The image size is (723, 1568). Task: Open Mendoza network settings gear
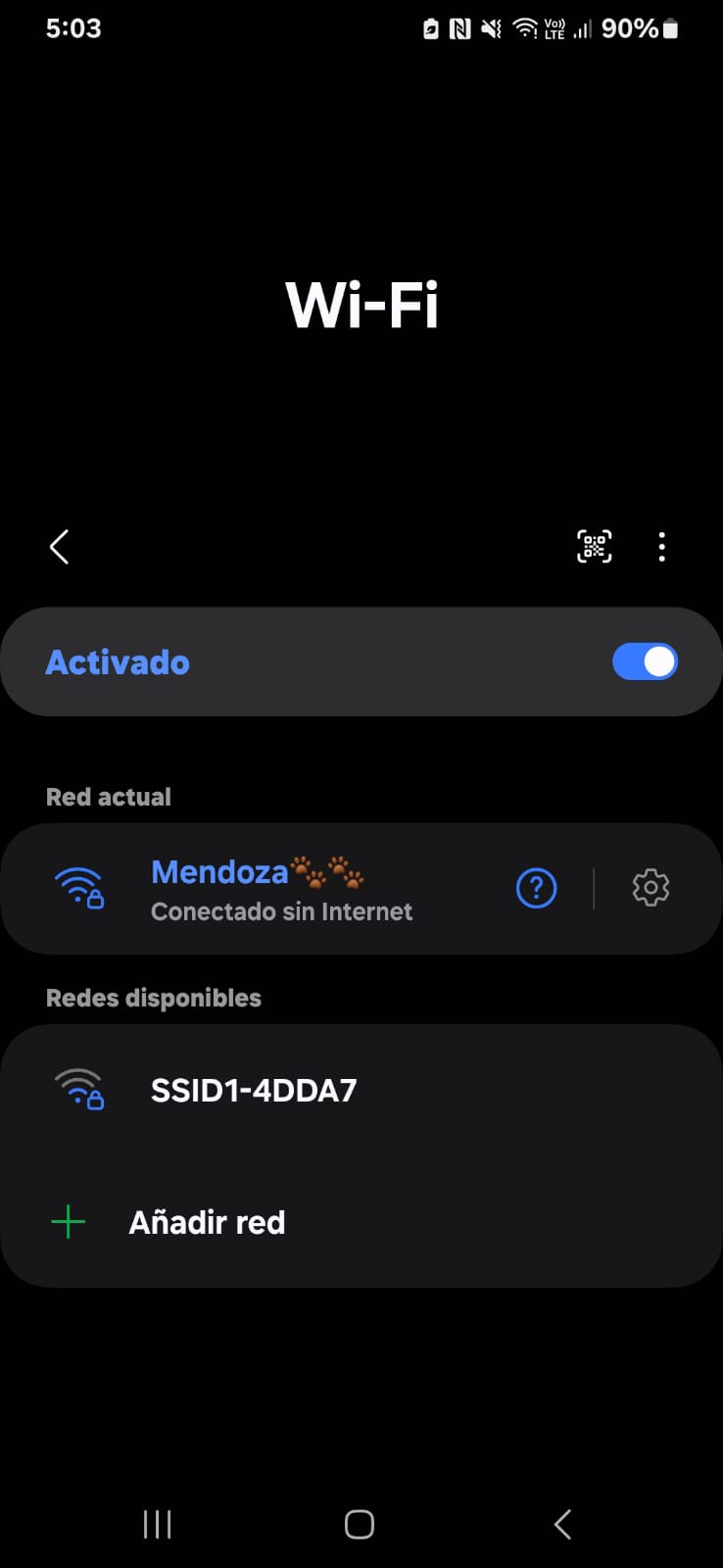[651, 888]
